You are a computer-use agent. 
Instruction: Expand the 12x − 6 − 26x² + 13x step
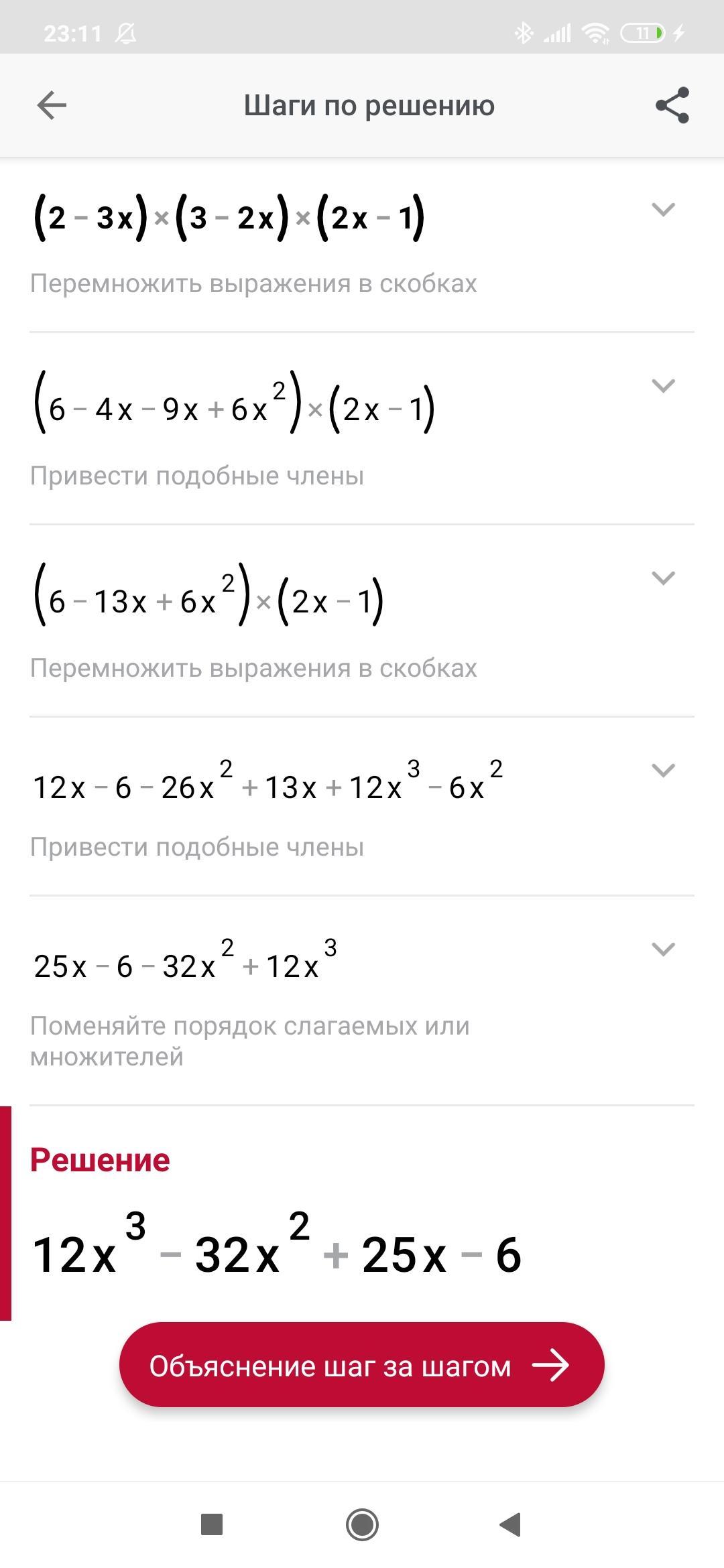[662, 771]
